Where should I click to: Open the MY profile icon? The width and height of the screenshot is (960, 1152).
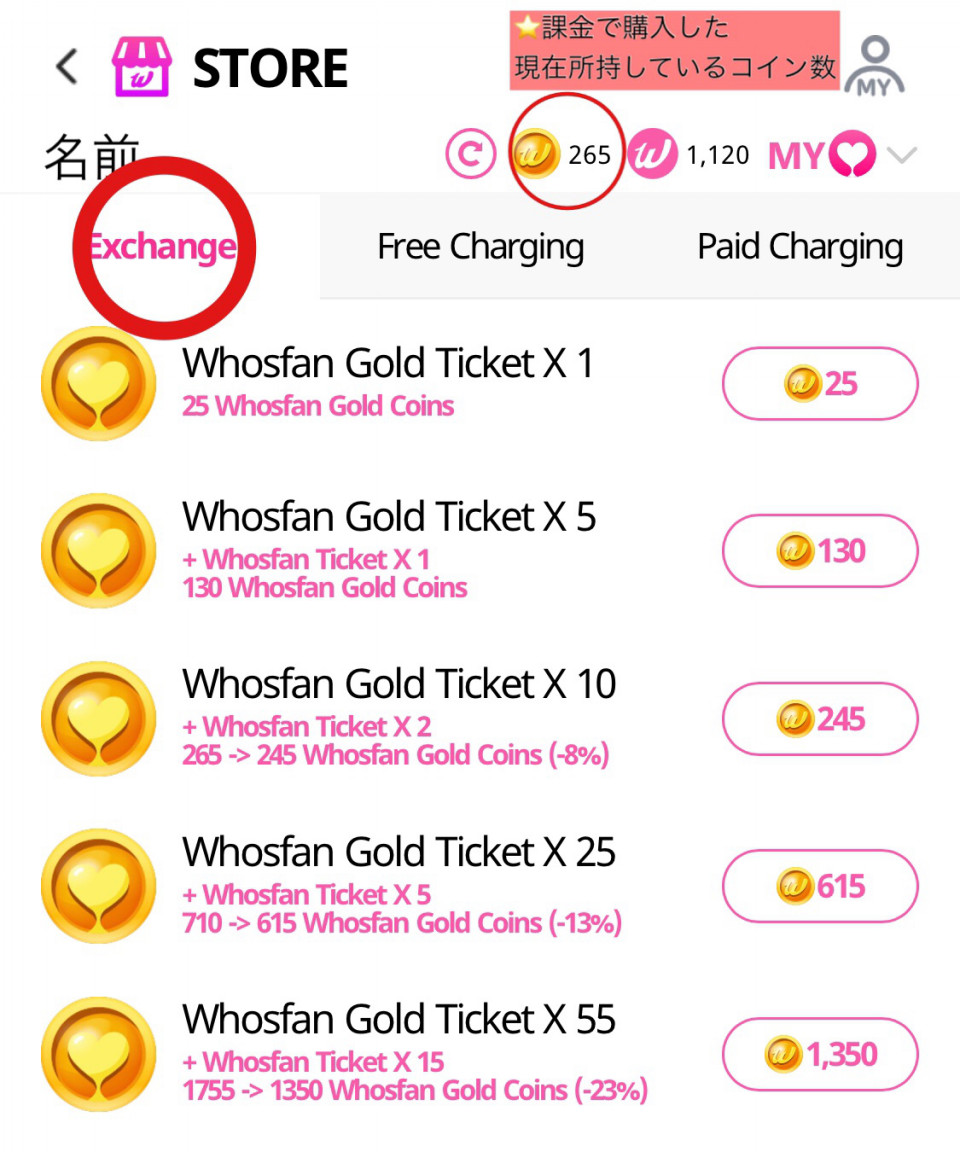pos(874,67)
